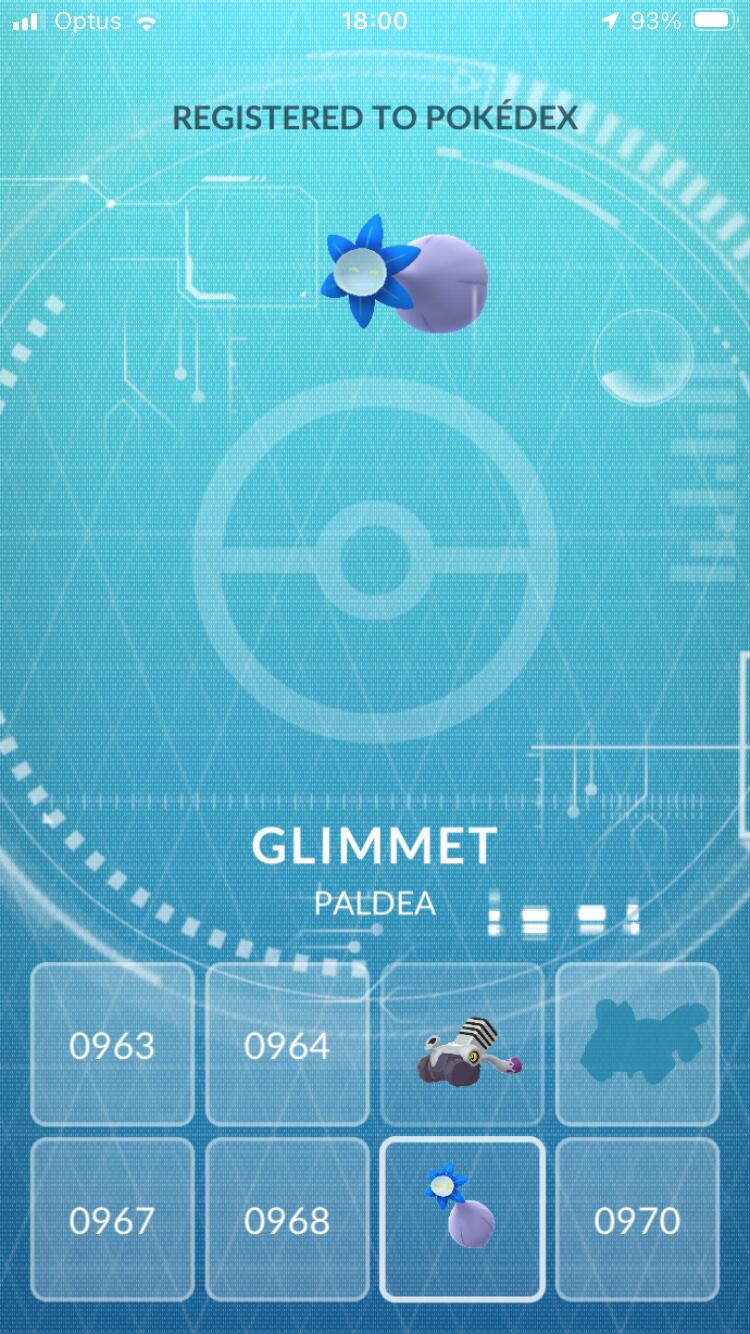Open Pokédex entry 0967
Viewport: 750px width, 1334px height.
point(112,1220)
